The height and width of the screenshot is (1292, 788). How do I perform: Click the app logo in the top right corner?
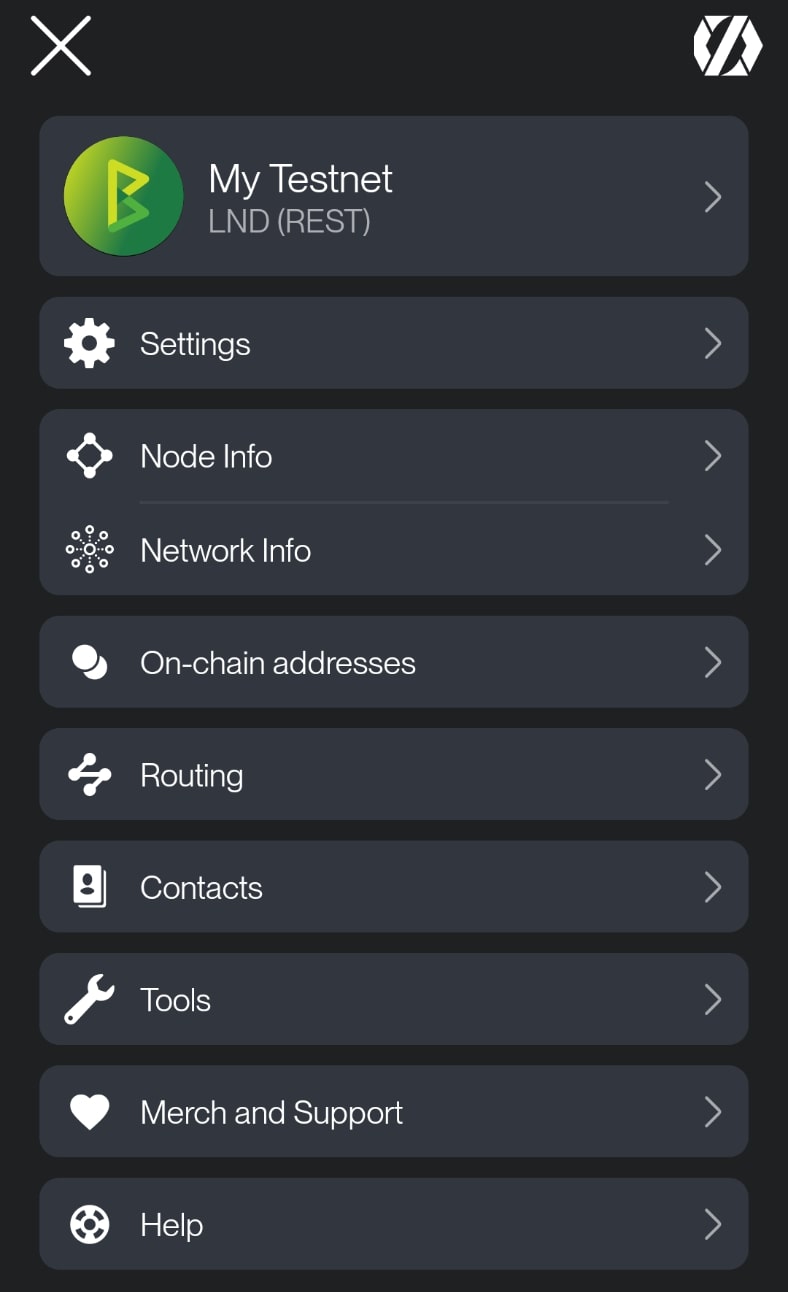pyautogui.click(x=728, y=46)
